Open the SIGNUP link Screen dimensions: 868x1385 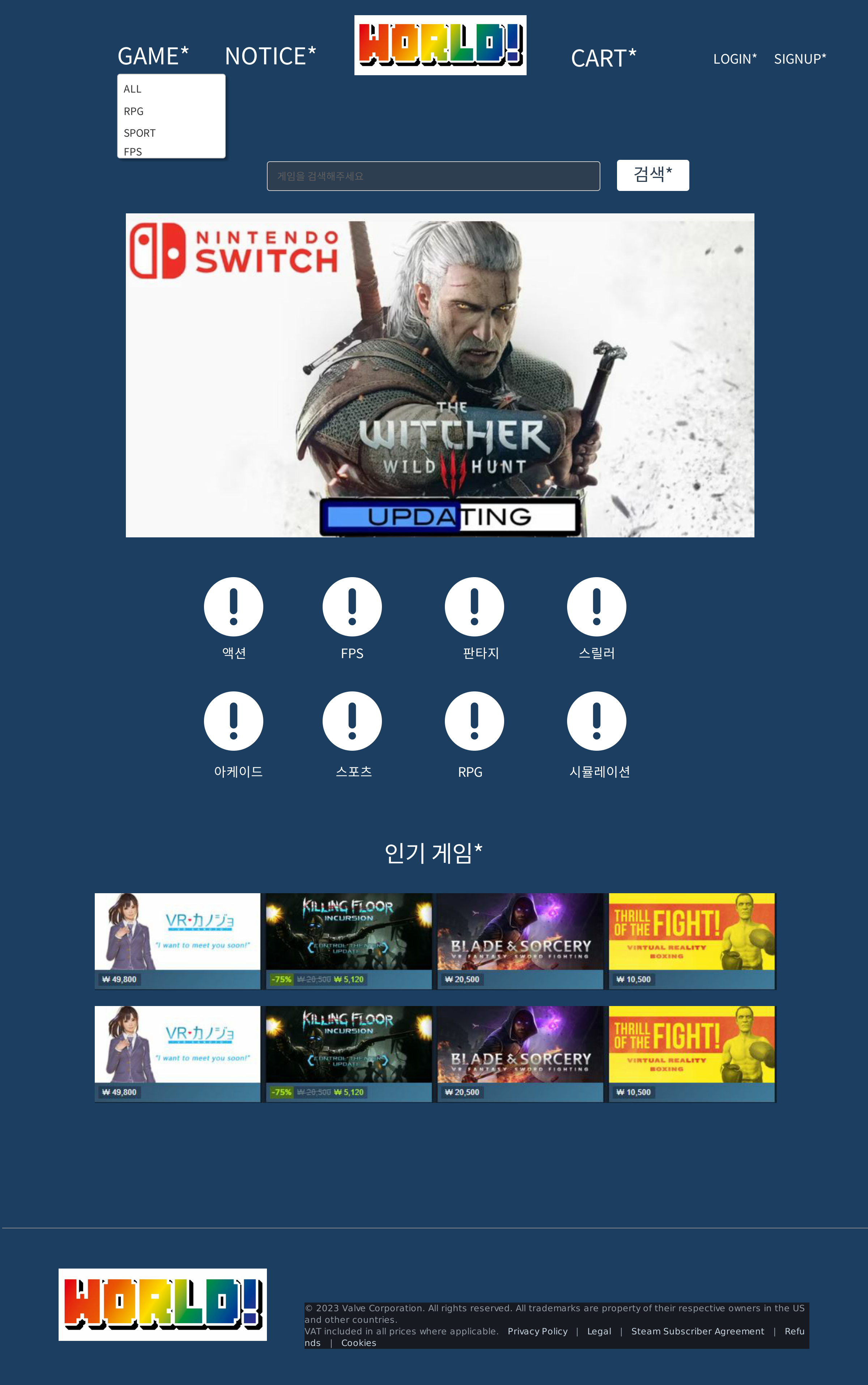pyautogui.click(x=799, y=59)
